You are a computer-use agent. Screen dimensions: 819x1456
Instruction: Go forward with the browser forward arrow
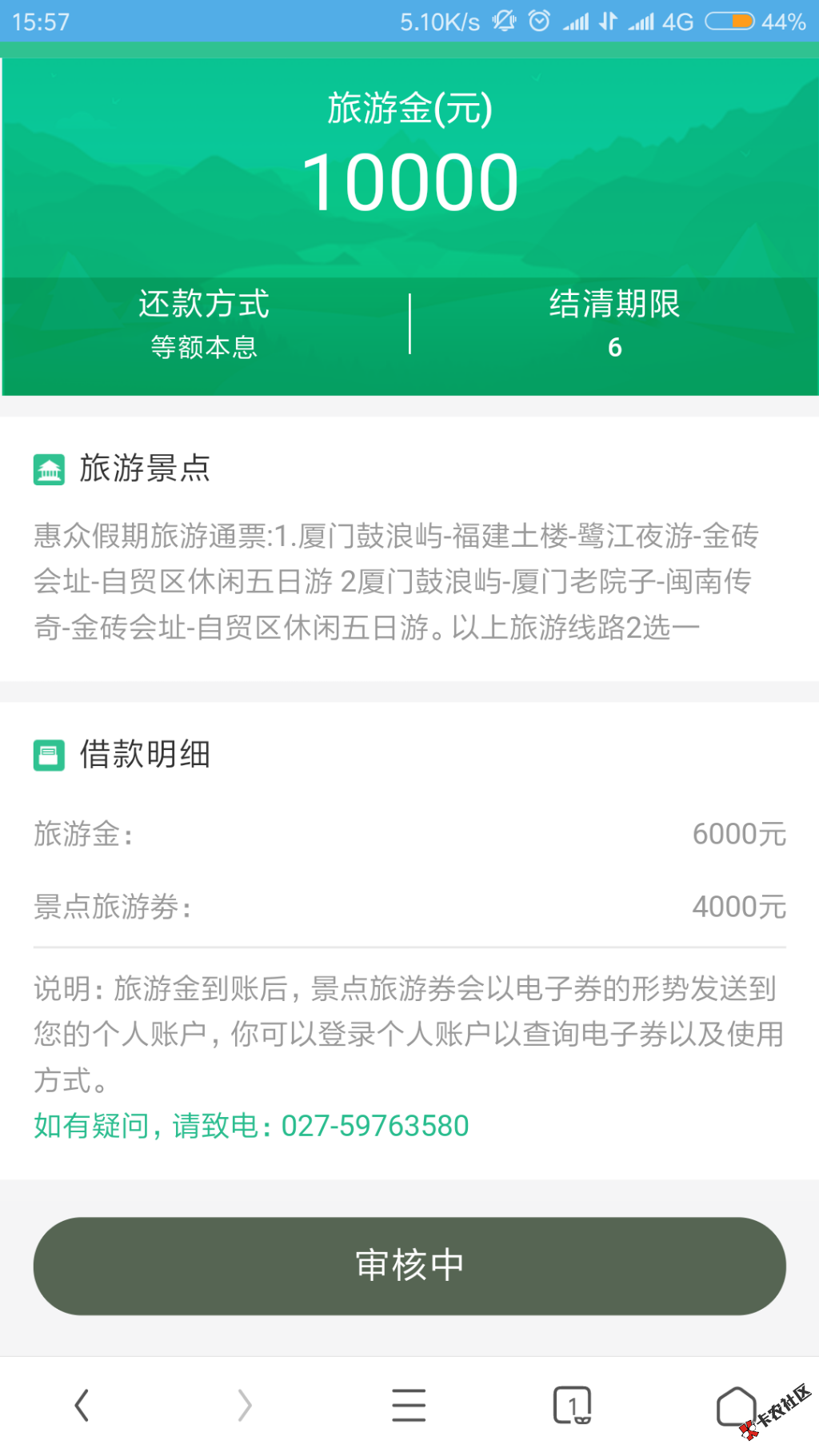click(245, 1405)
